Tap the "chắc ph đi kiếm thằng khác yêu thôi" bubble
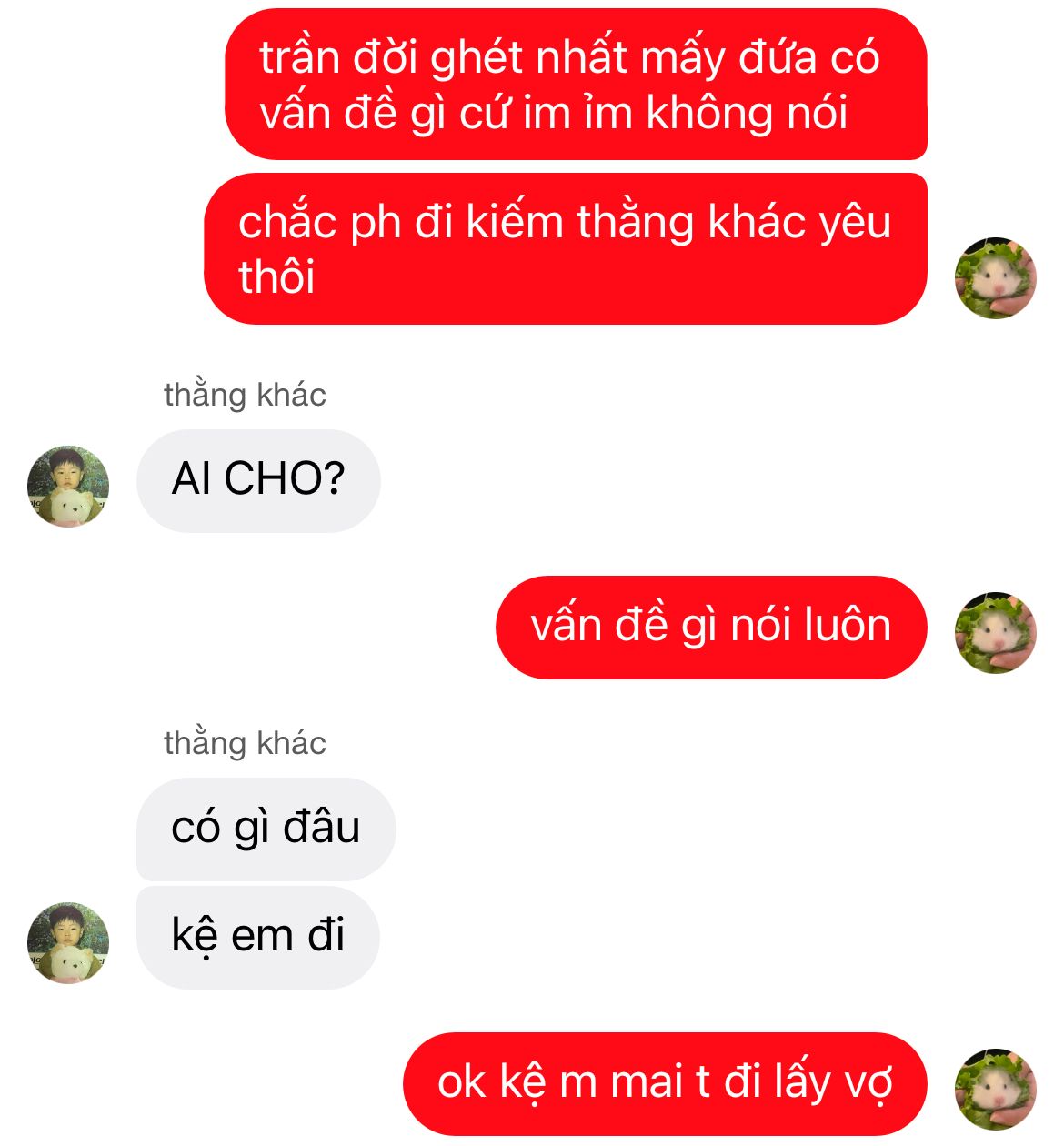 [x=565, y=248]
